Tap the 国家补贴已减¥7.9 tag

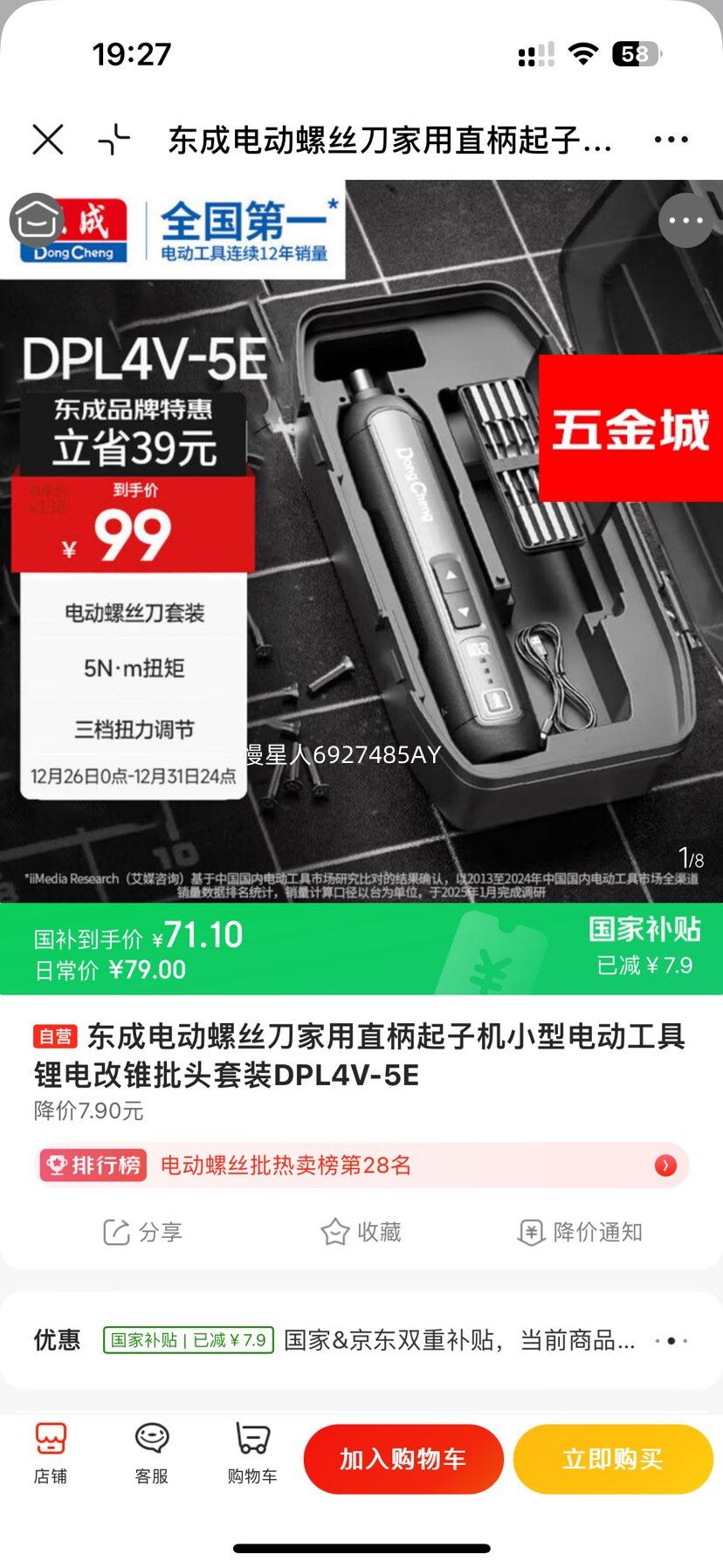point(188,1340)
